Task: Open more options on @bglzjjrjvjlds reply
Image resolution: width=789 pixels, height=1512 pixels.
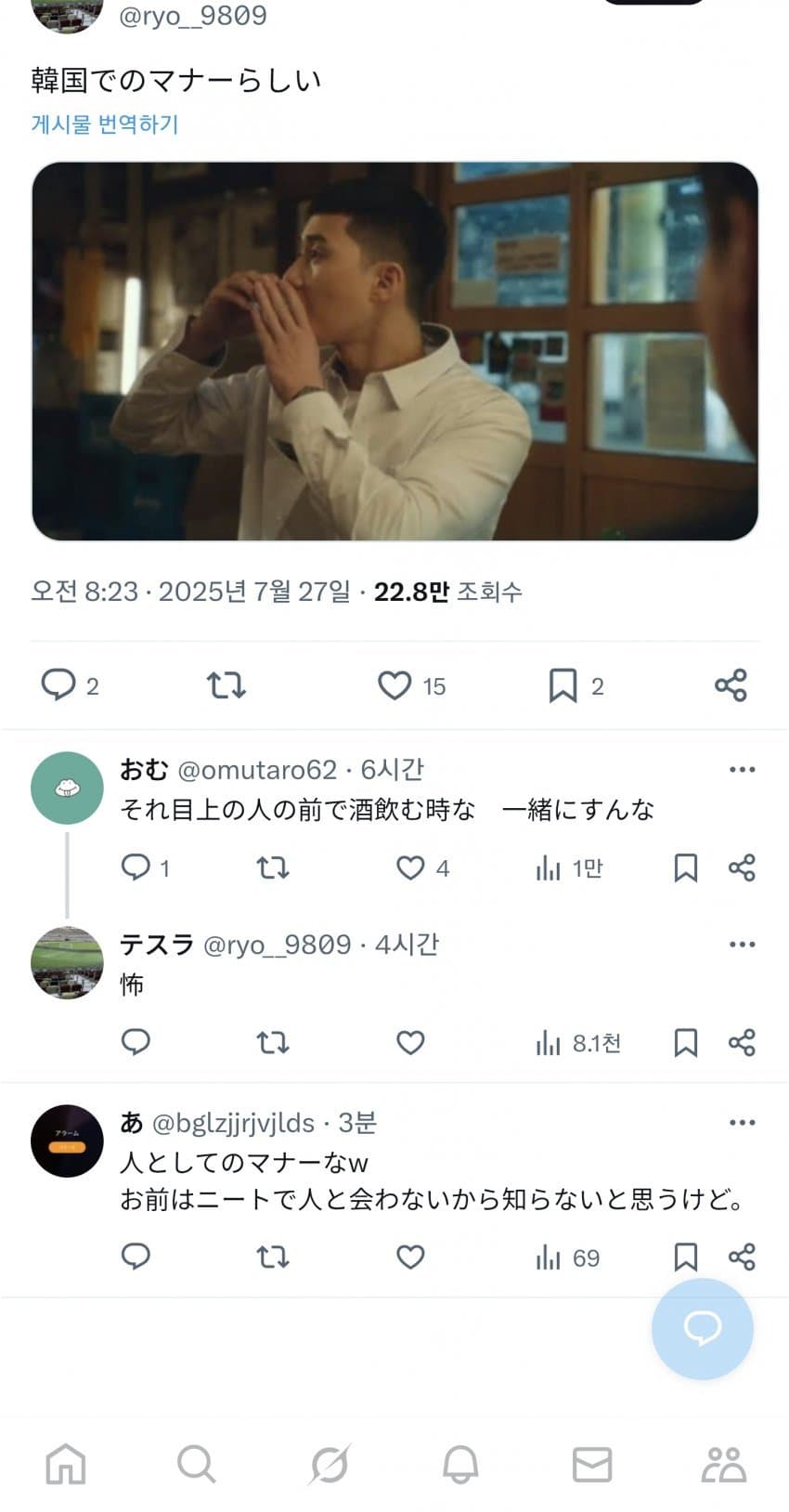Action: (742, 1122)
